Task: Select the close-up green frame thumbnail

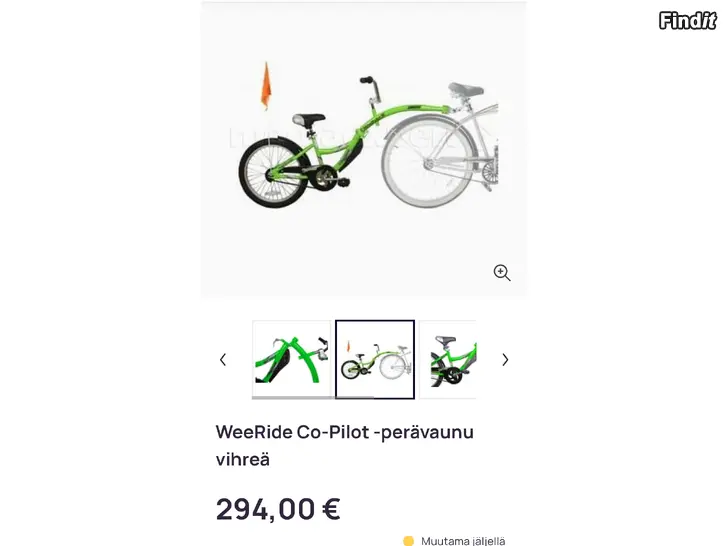Action: coord(291,360)
